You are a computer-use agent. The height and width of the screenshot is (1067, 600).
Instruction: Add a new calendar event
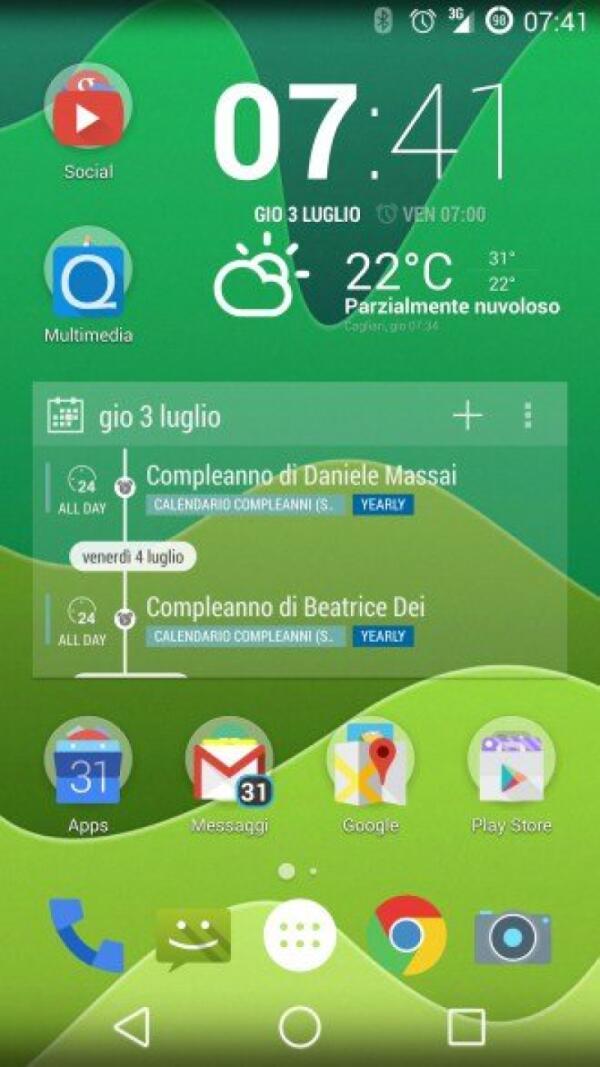click(x=467, y=416)
